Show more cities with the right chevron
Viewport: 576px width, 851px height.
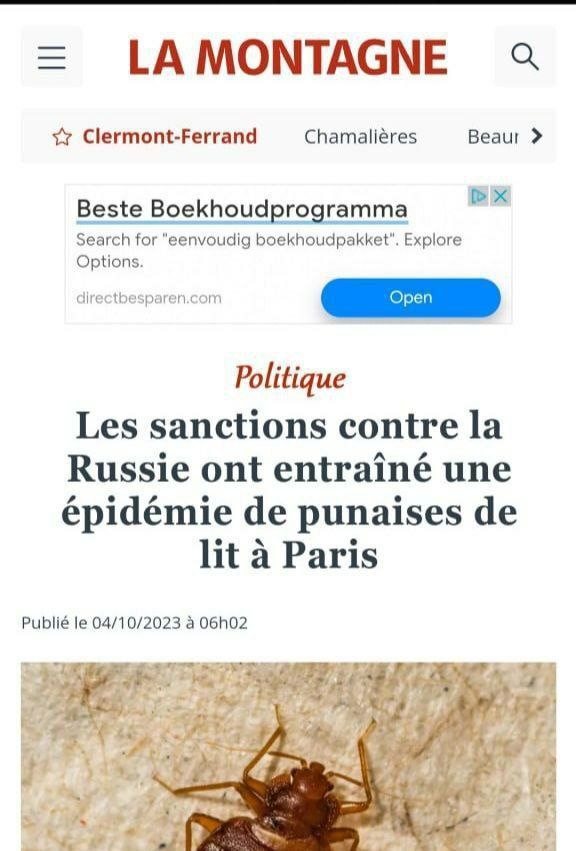pos(536,136)
